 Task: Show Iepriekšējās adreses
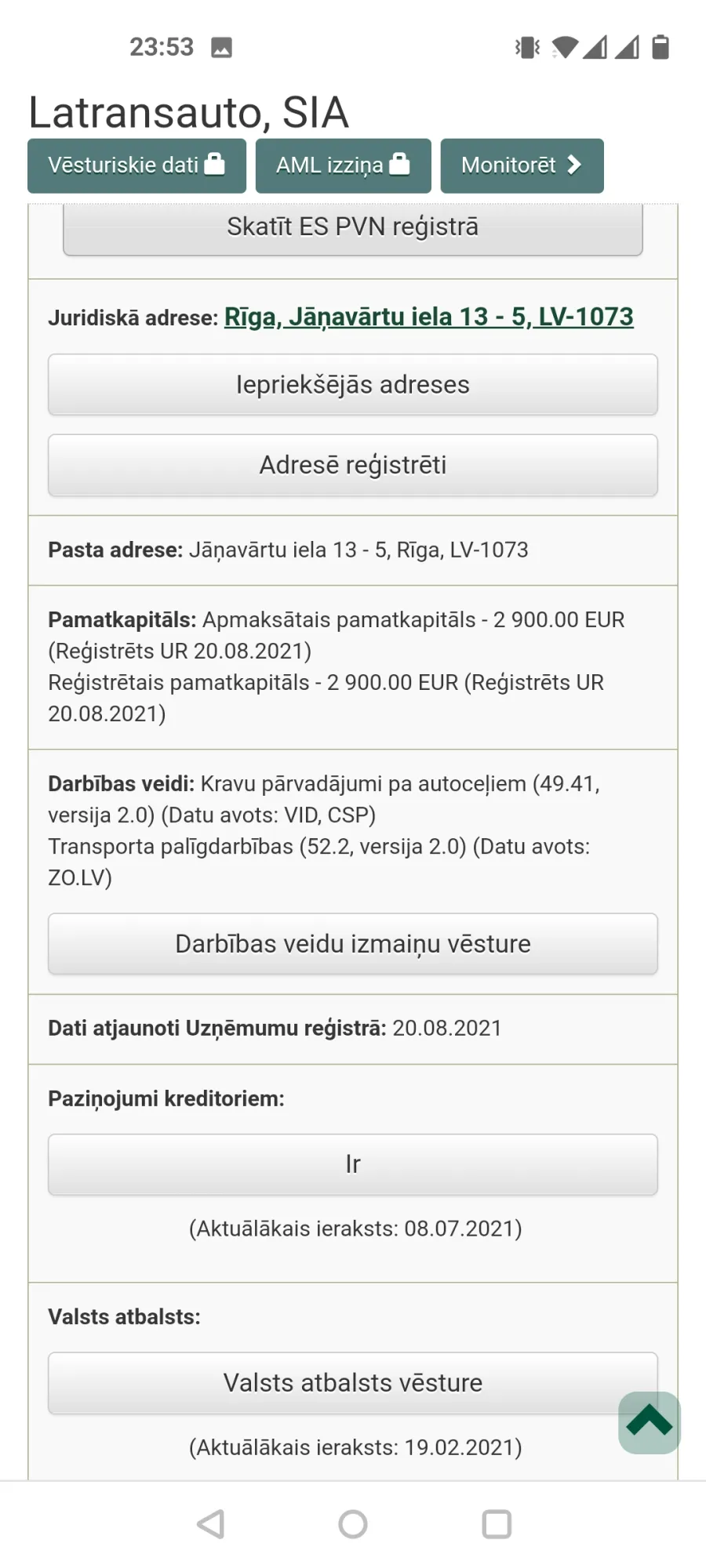pos(353,385)
